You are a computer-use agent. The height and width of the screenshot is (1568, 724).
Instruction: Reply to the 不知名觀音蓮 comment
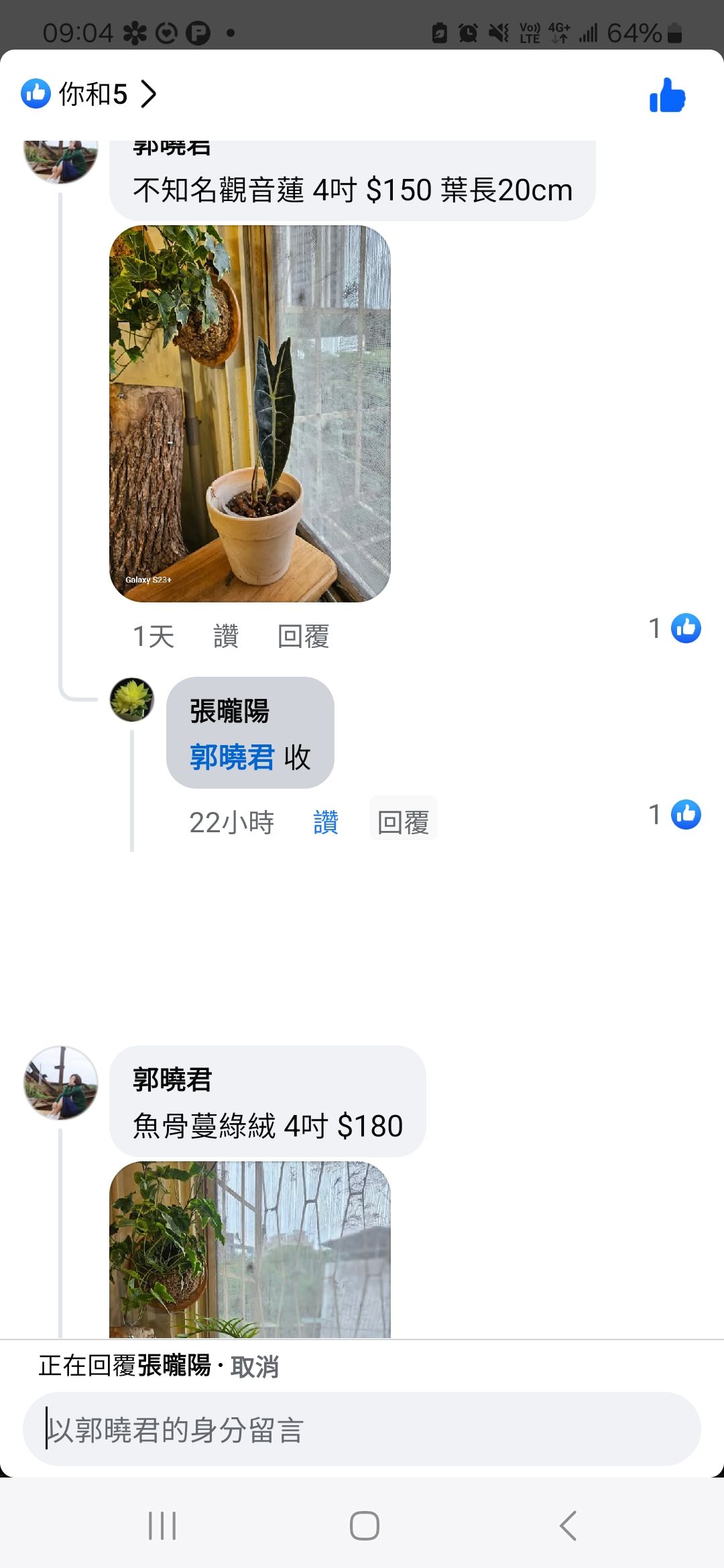point(303,636)
